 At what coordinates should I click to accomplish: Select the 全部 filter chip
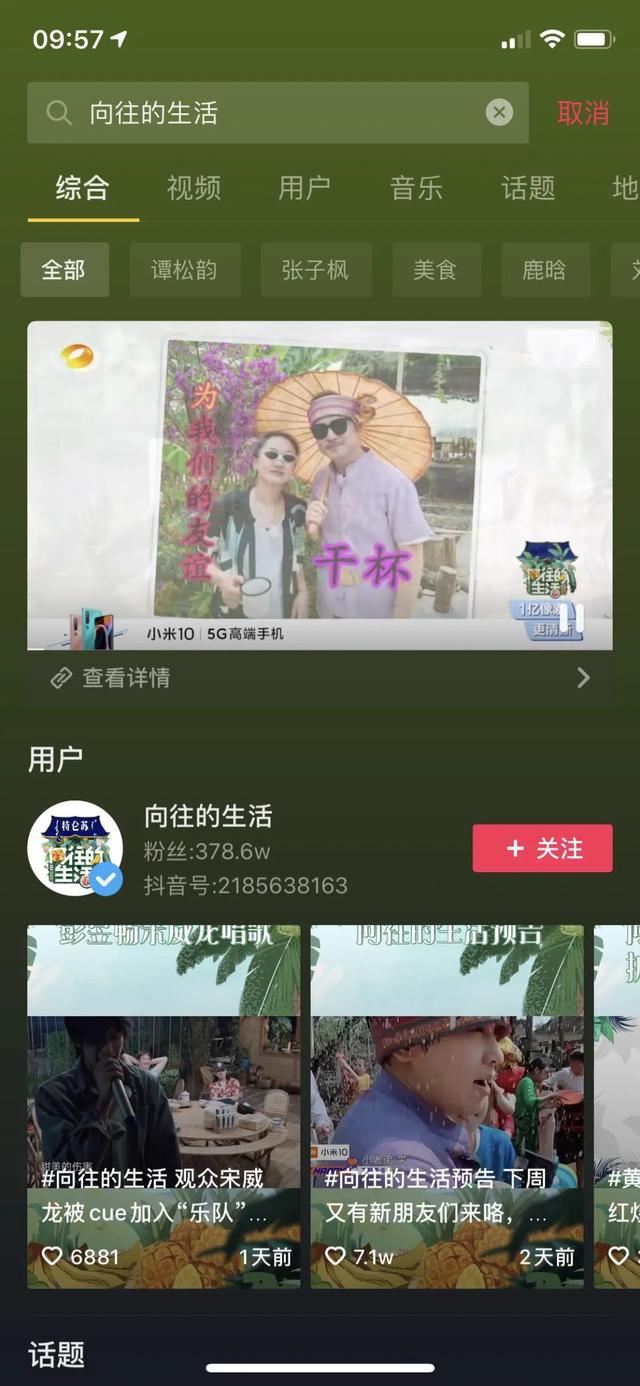click(64, 270)
